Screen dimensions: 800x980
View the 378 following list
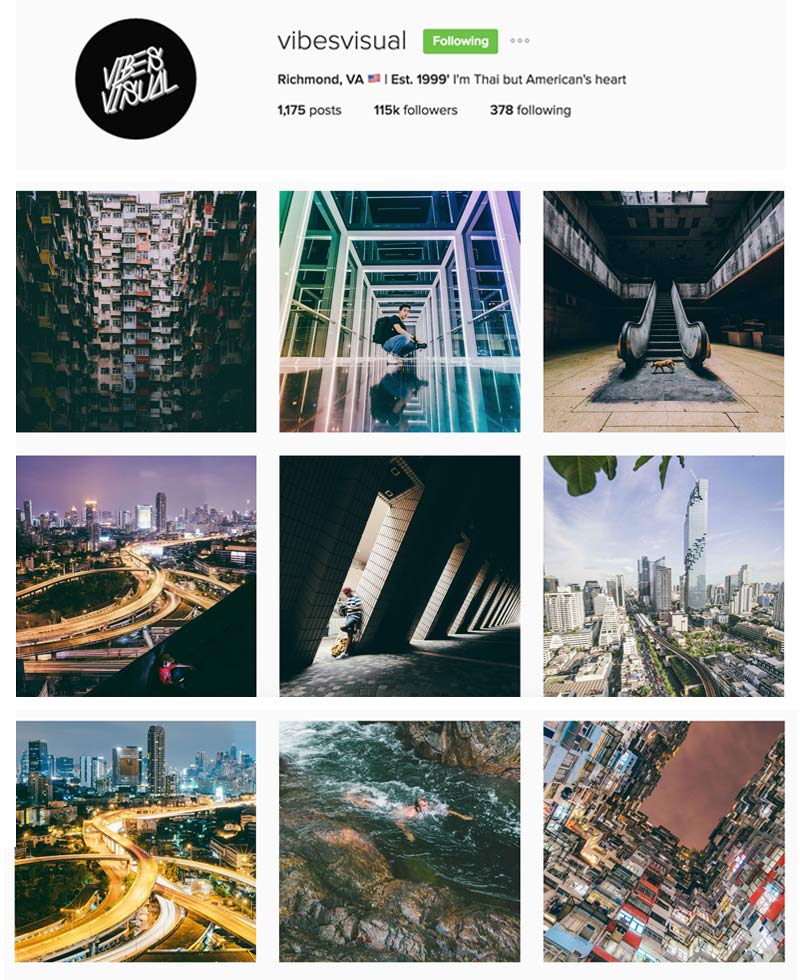(530, 110)
